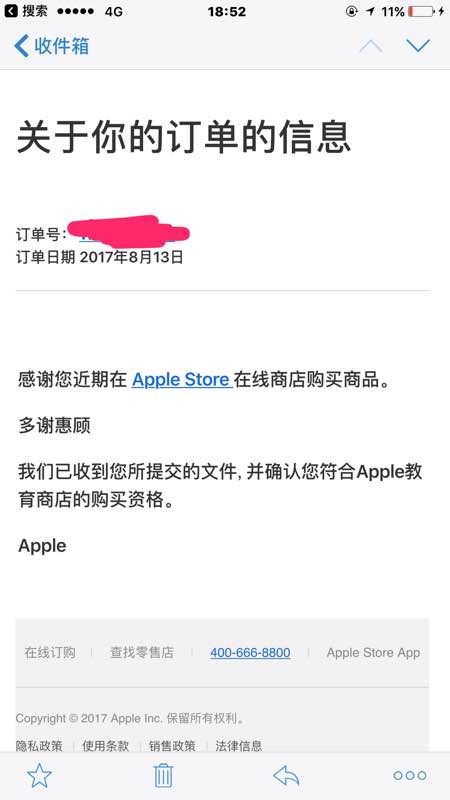The image size is (450, 800).
Task: Delete this email with trash icon
Action: pos(163,776)
